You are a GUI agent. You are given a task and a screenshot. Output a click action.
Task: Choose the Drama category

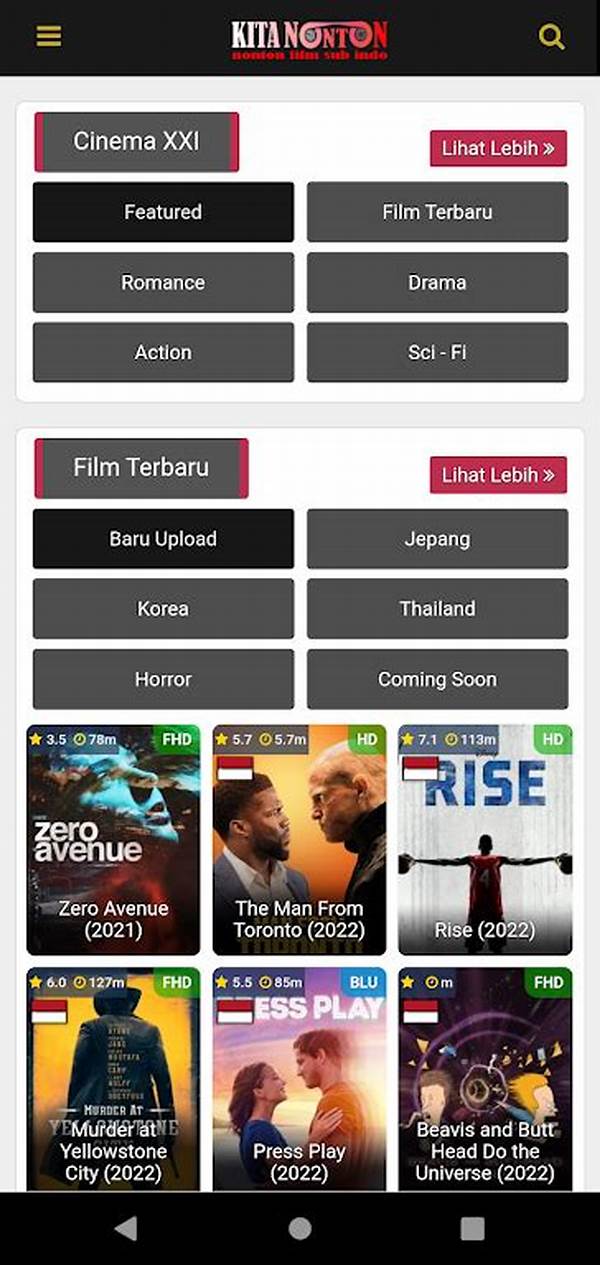(x=437, y=282)
